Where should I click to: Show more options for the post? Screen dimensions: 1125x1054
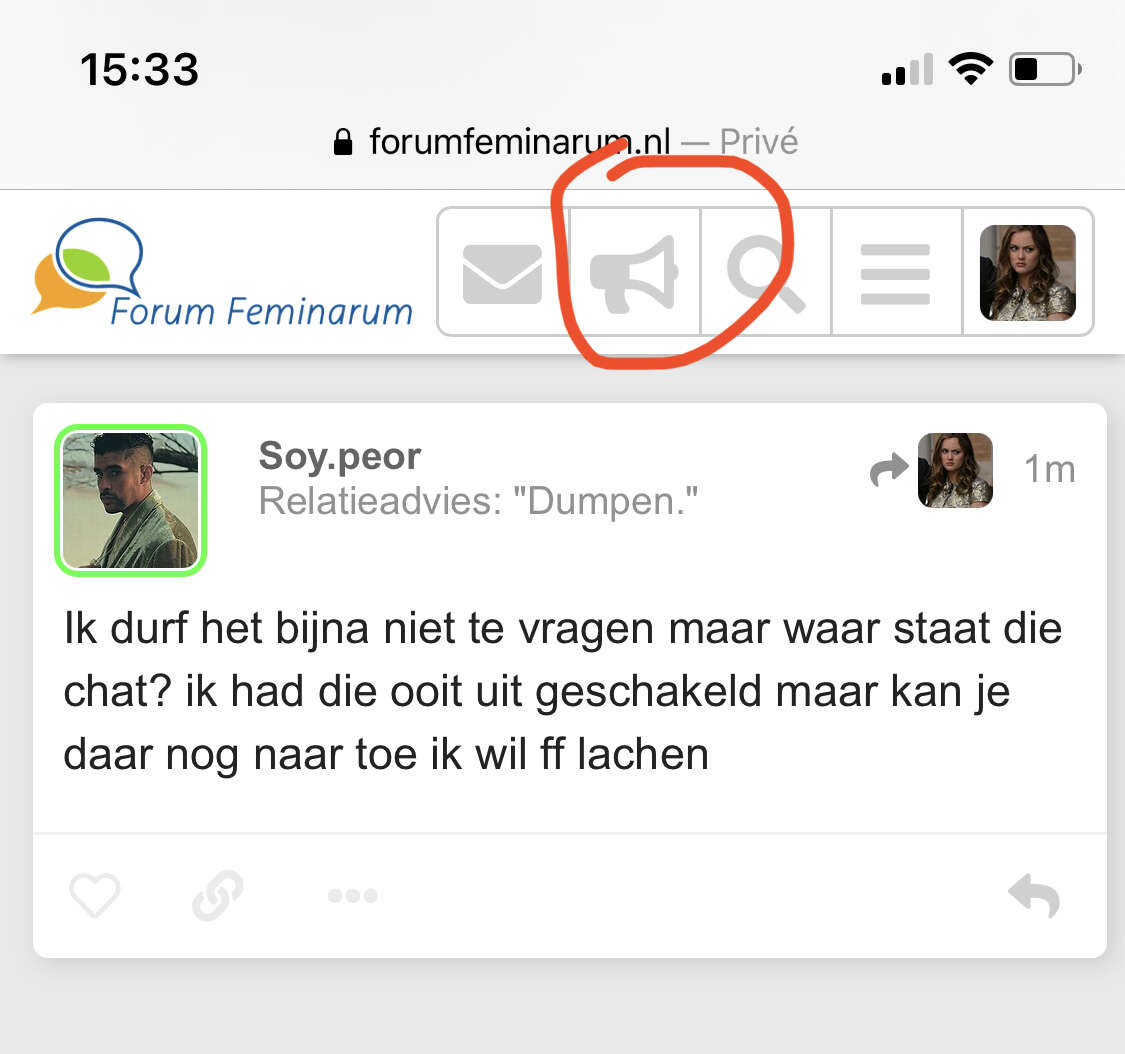tap(352, 895)
